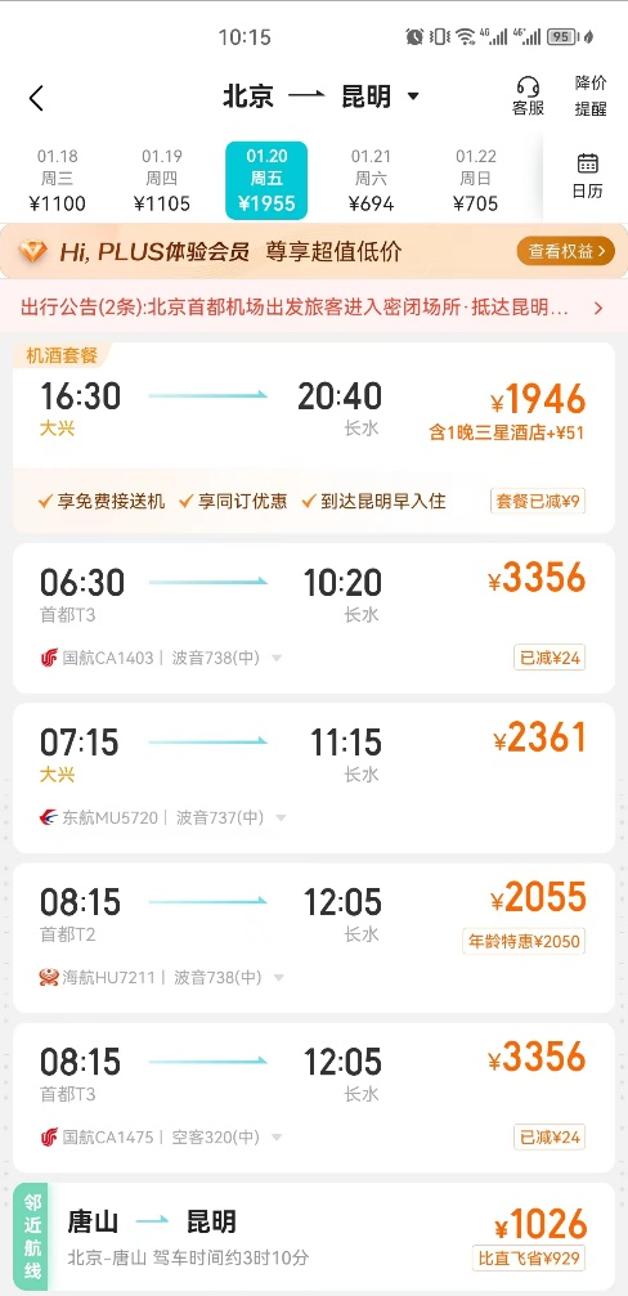Select date 01.21 周六 ¥694
This screenshot has height=1296, width=628.
(371, 180)
